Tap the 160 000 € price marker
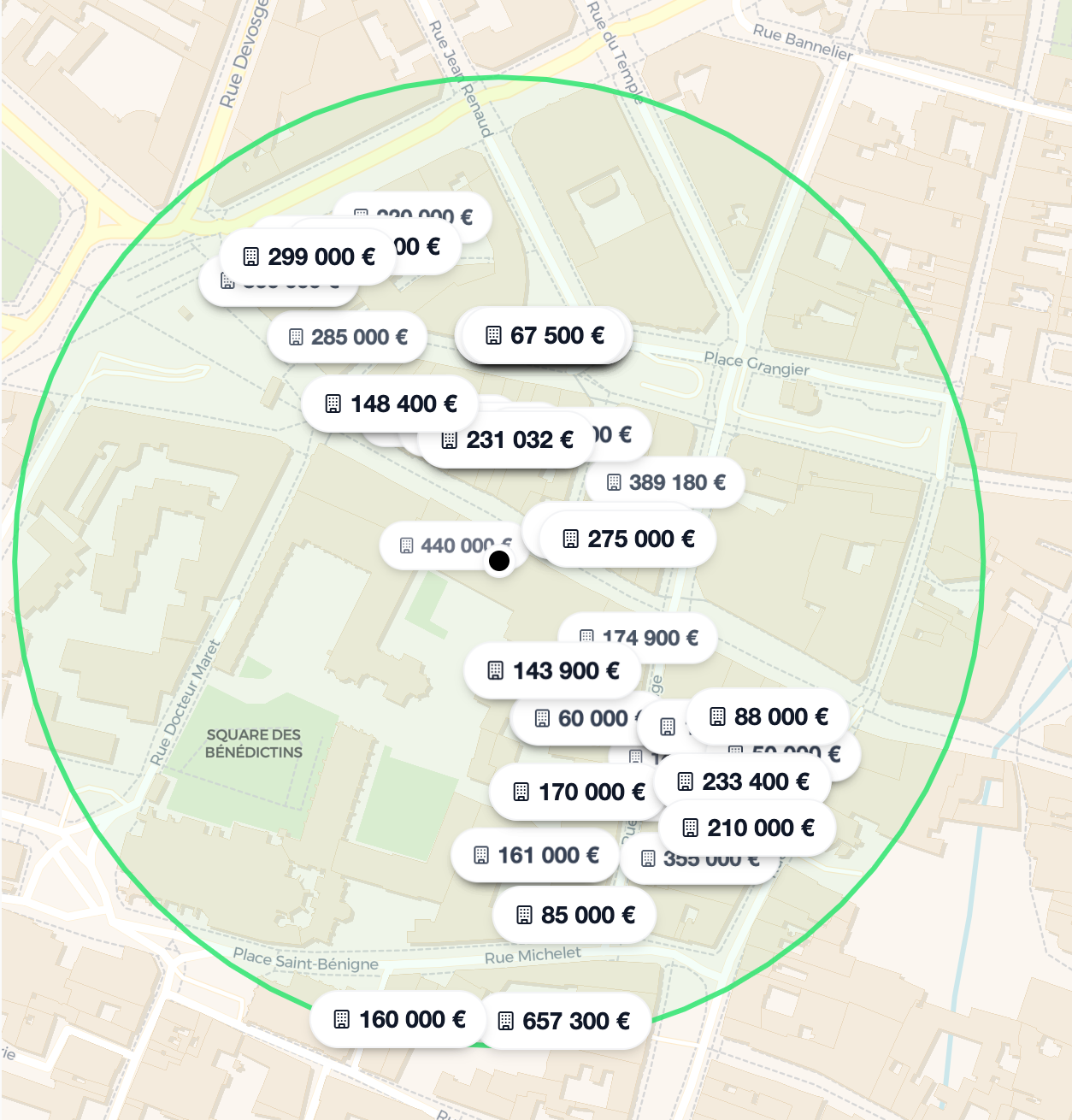 pyautogui.click(x=399, y=1020)
